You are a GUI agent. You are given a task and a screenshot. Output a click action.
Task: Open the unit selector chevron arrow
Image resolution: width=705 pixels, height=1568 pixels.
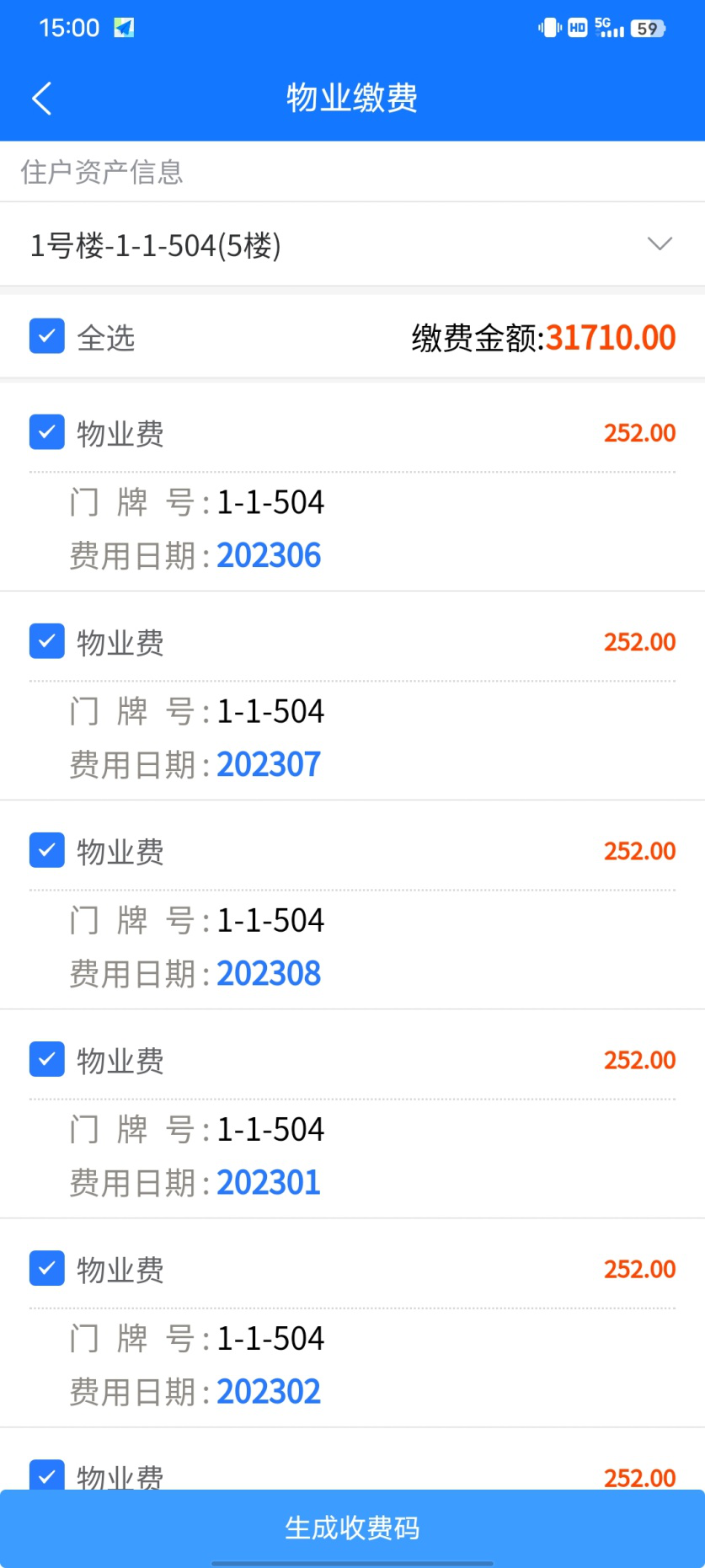(x=660, y=244)
